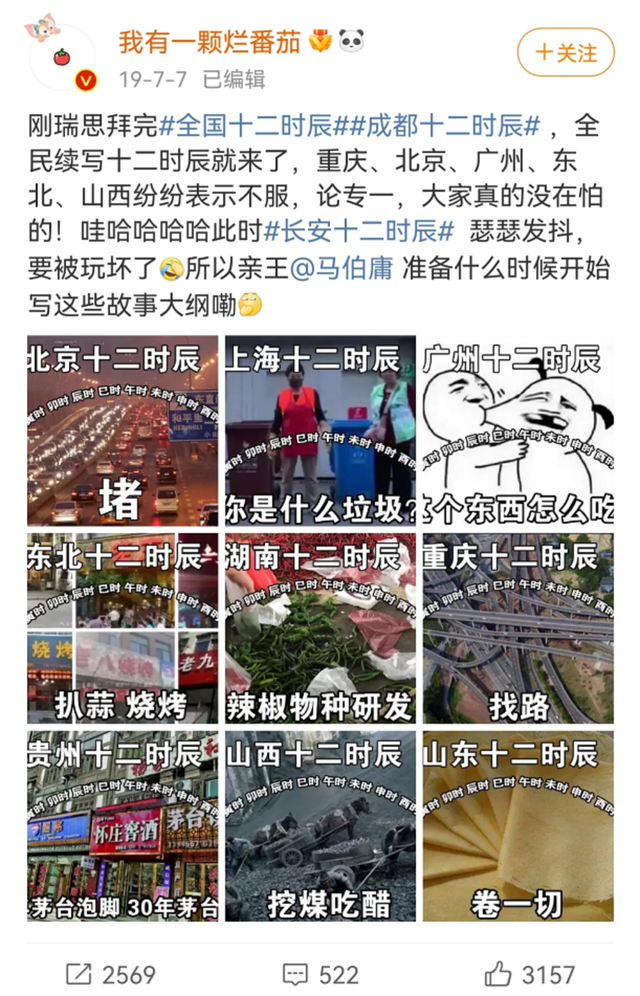
Task: Open the 湖南十二时辰 picture
Action: point(320,629)
